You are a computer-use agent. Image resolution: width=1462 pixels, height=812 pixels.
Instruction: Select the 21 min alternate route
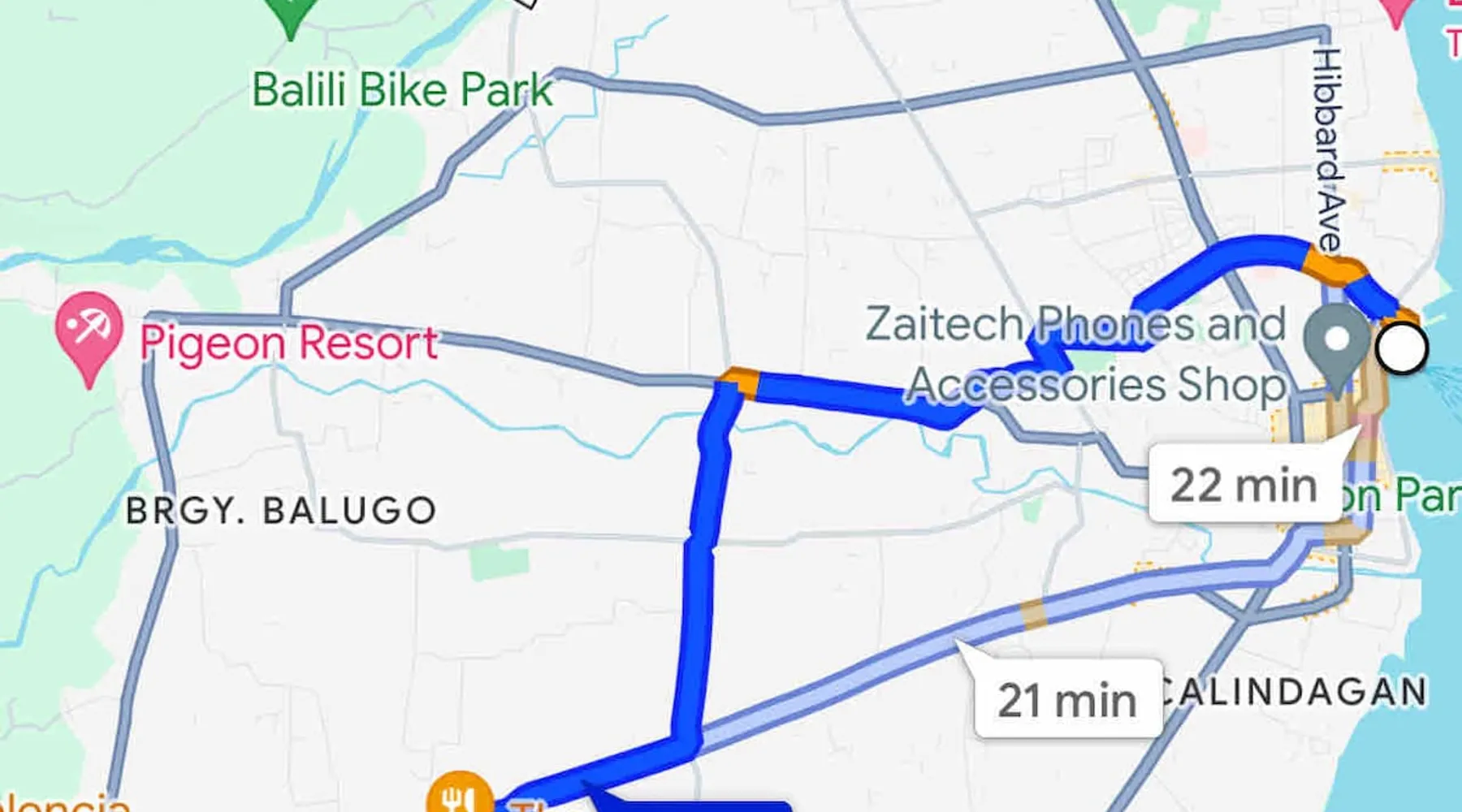(x=1067, y=700)
